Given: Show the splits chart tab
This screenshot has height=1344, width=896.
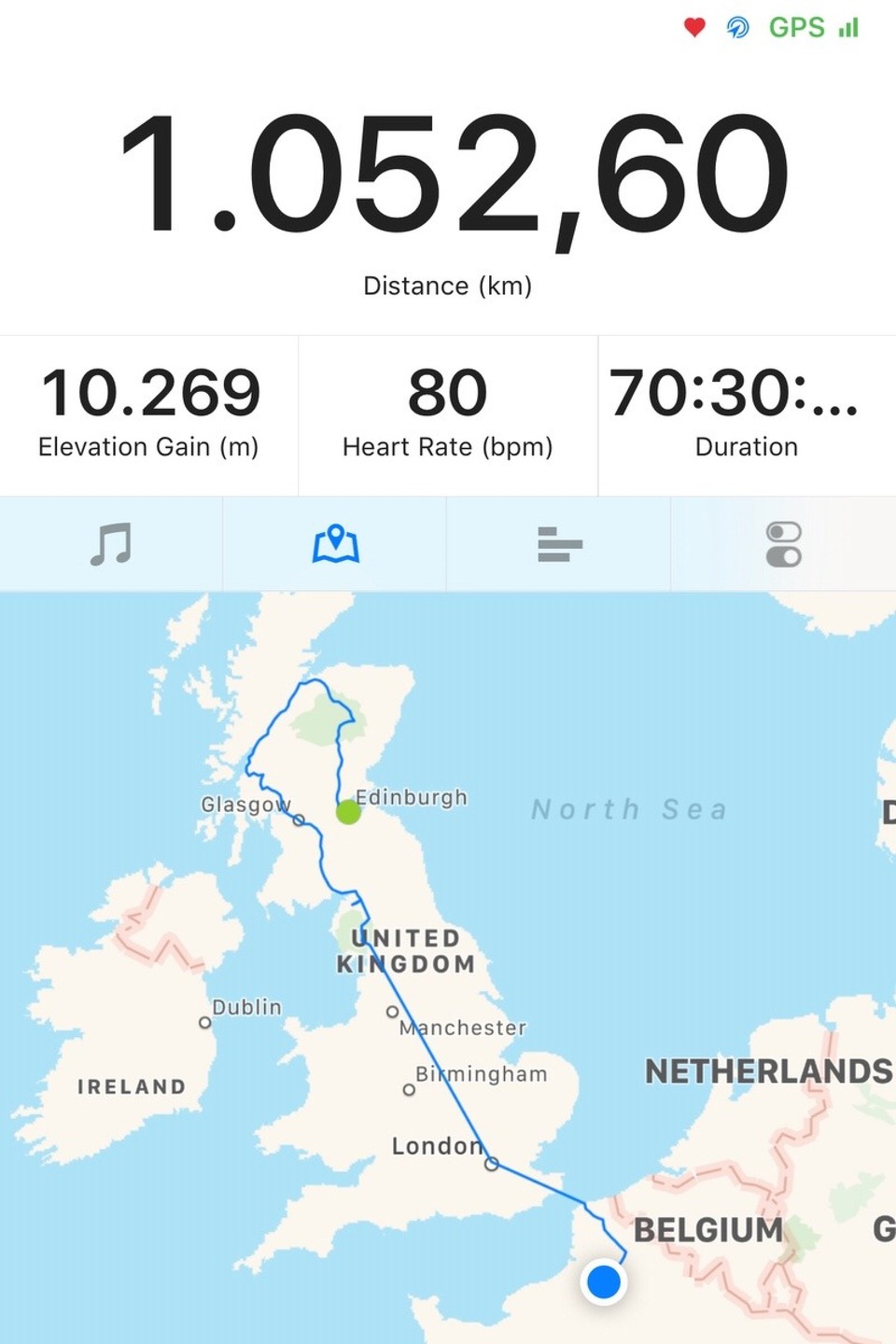Looking at the screenshot, I should click(559, 543).
